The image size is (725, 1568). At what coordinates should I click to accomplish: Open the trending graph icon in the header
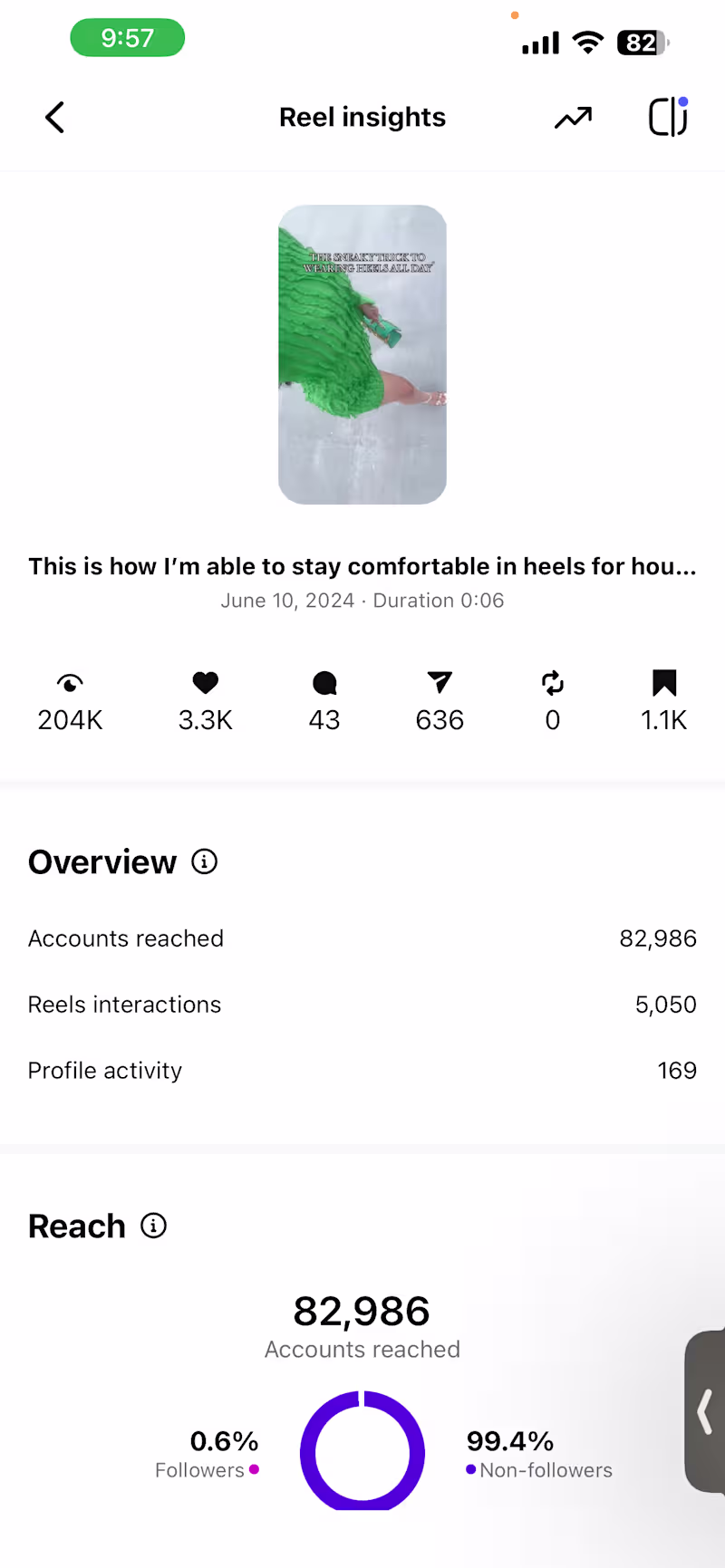tap(573, 117)
